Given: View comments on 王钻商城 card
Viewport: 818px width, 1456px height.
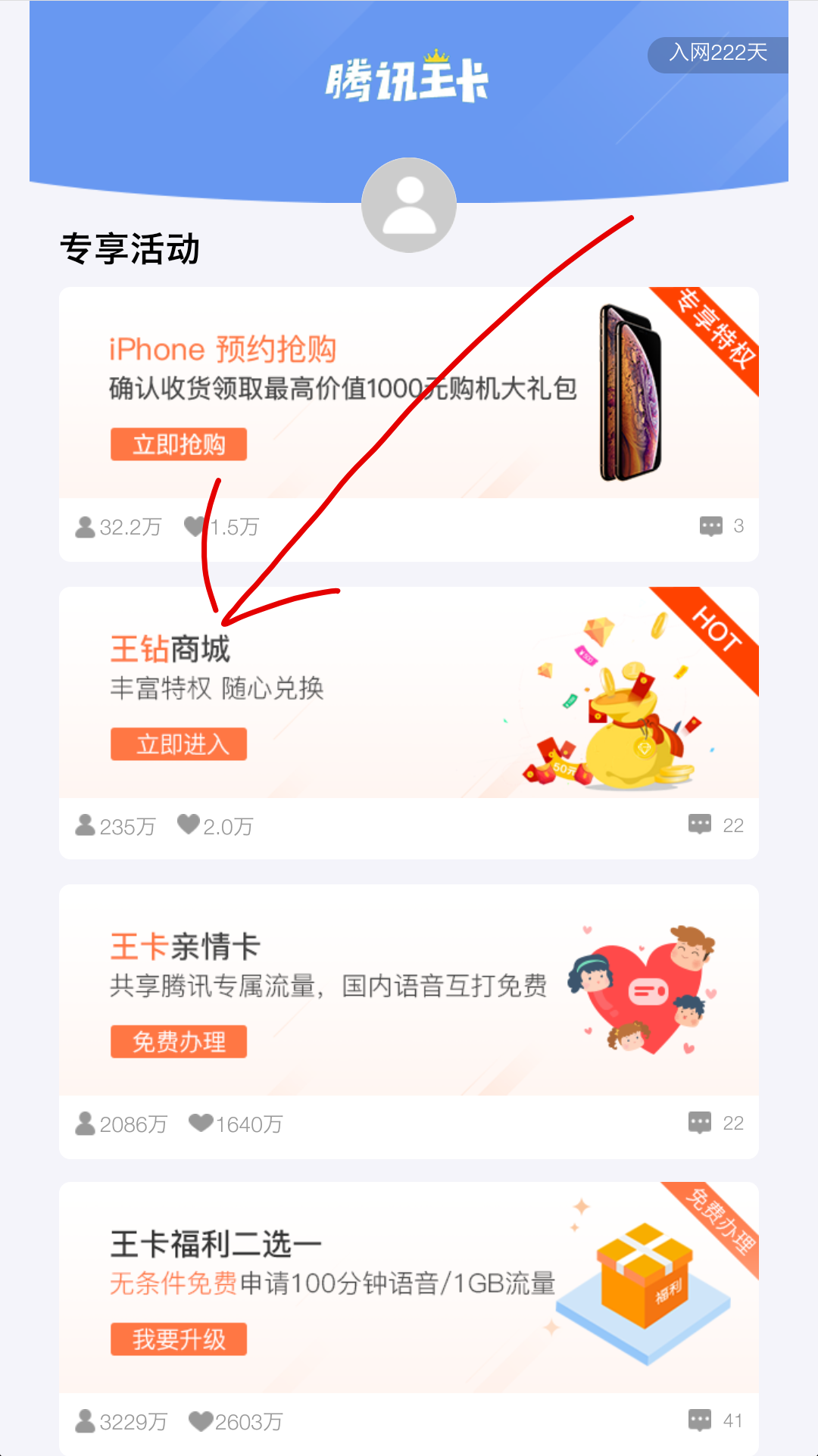Looking at the screenshot, I should point(700,825).
